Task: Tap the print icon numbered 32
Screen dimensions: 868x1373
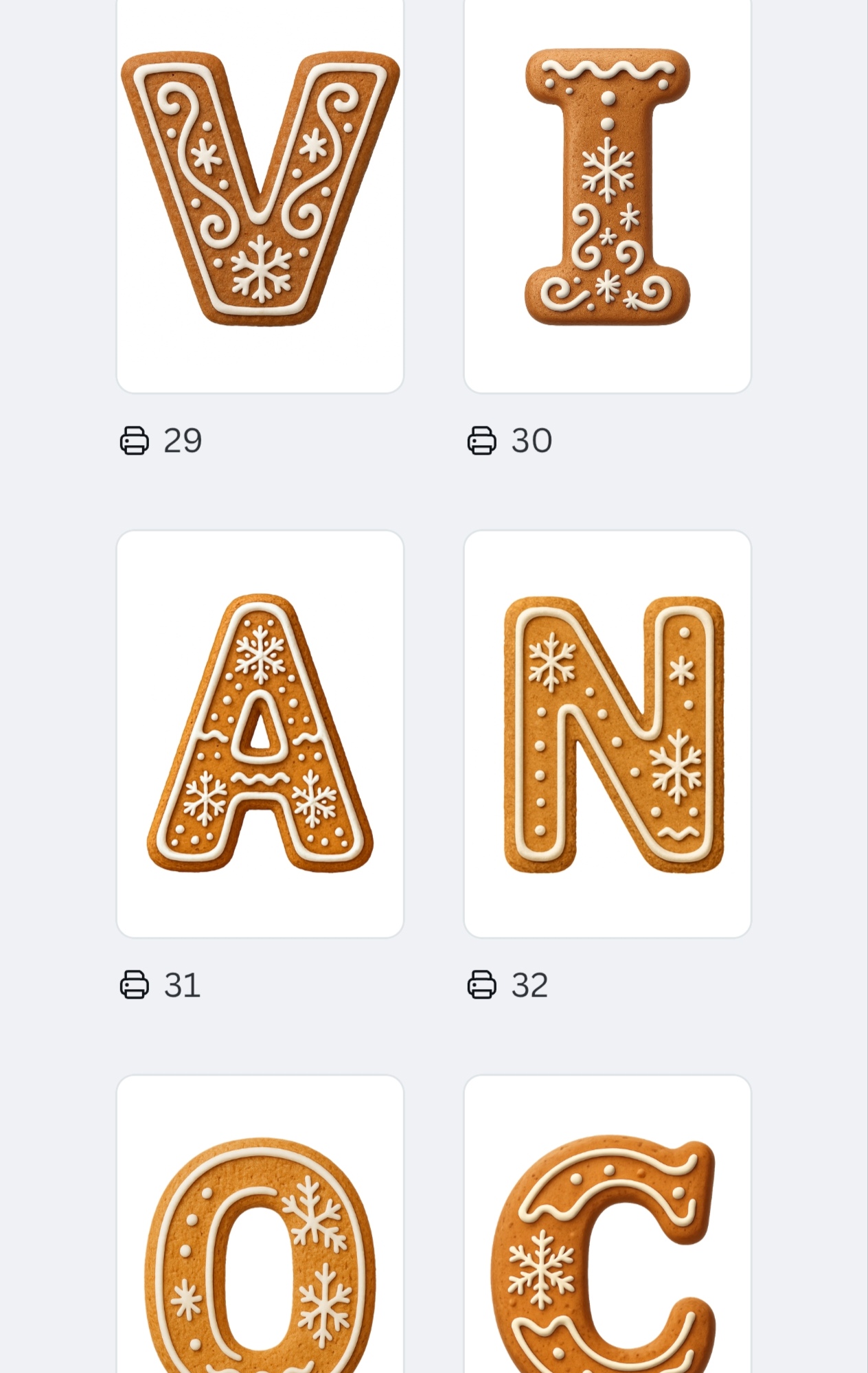Action: (x=482, y=985)
